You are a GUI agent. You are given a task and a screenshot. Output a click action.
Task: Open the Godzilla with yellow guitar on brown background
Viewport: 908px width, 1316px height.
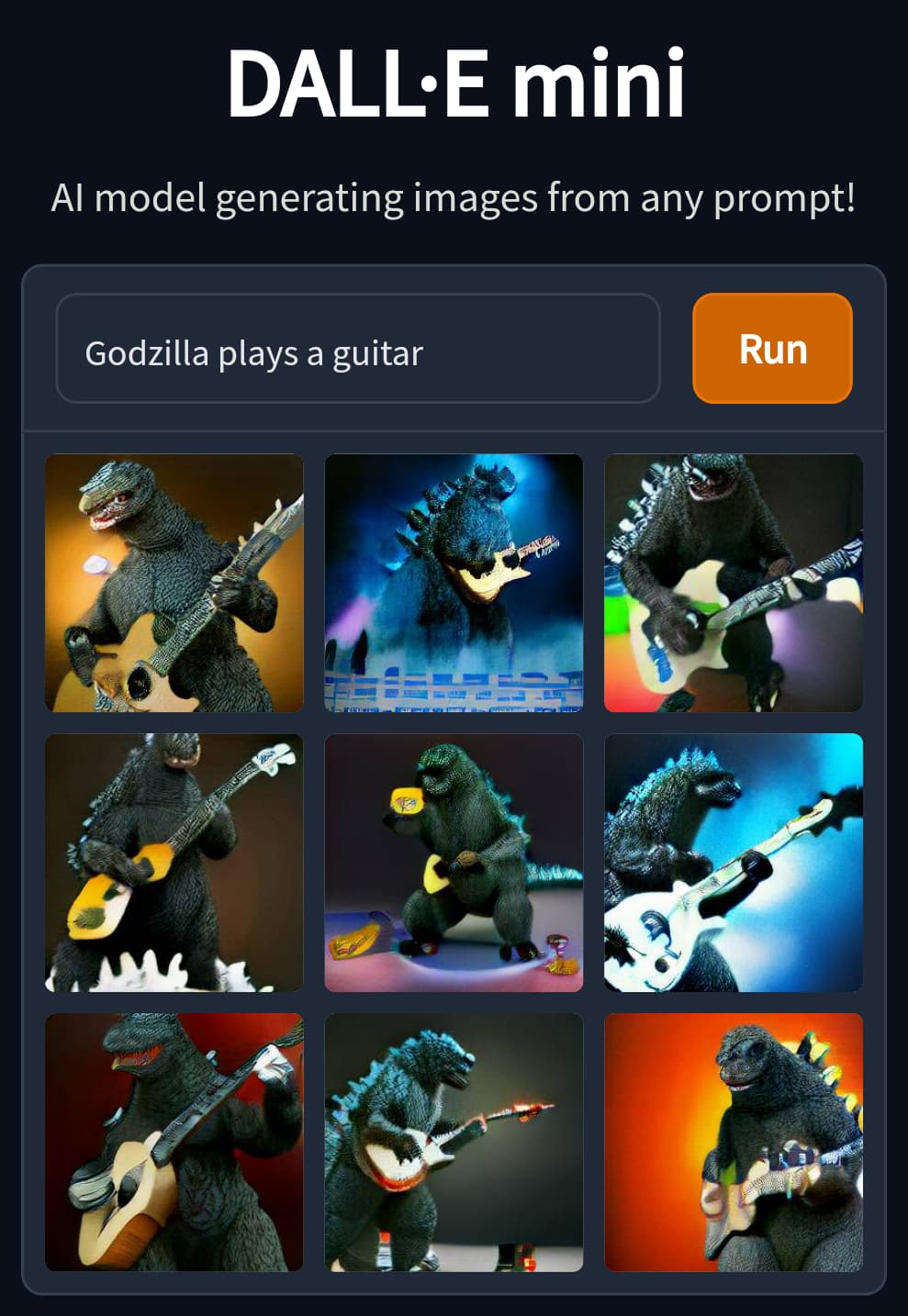(174, 863)
